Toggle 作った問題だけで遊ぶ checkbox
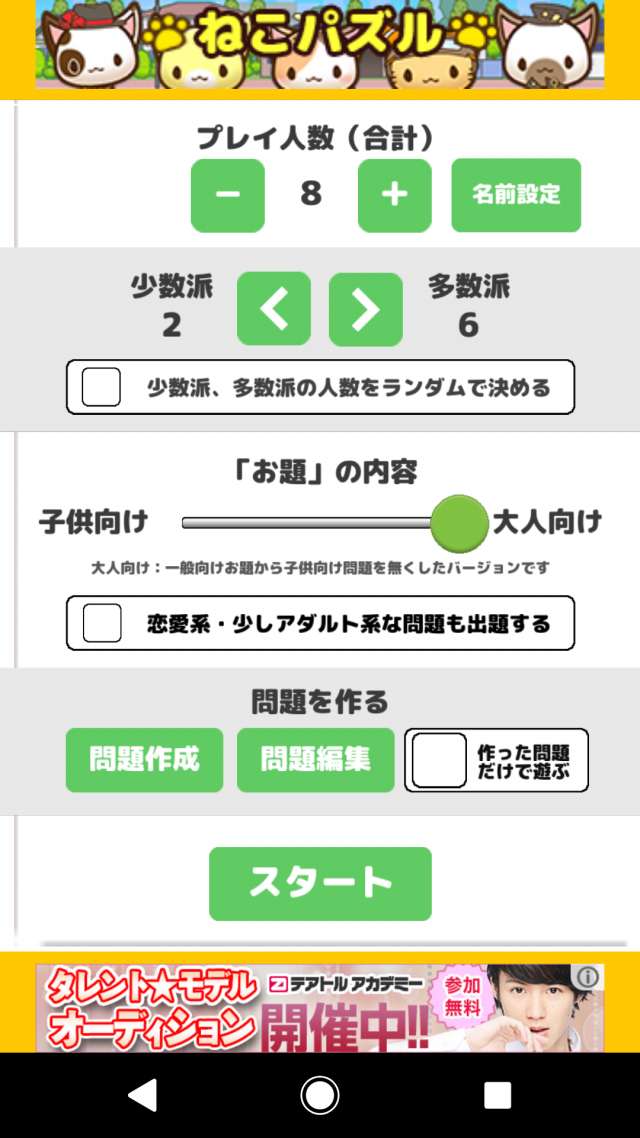Image resolution: width=640 pixels, height=1138 pixels. pos(439,760)
